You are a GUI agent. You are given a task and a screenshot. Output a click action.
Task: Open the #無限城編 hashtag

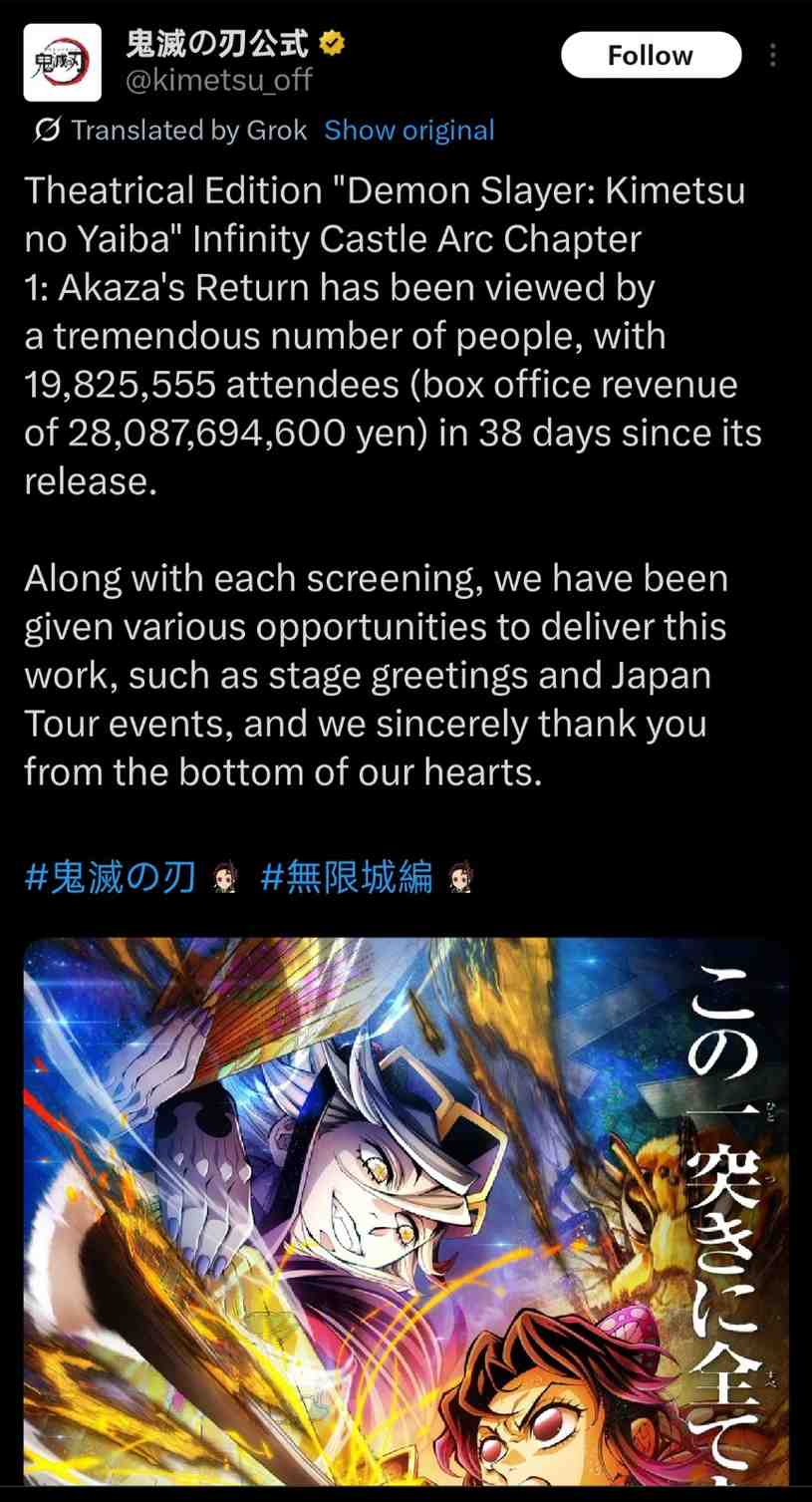(347, 877)
